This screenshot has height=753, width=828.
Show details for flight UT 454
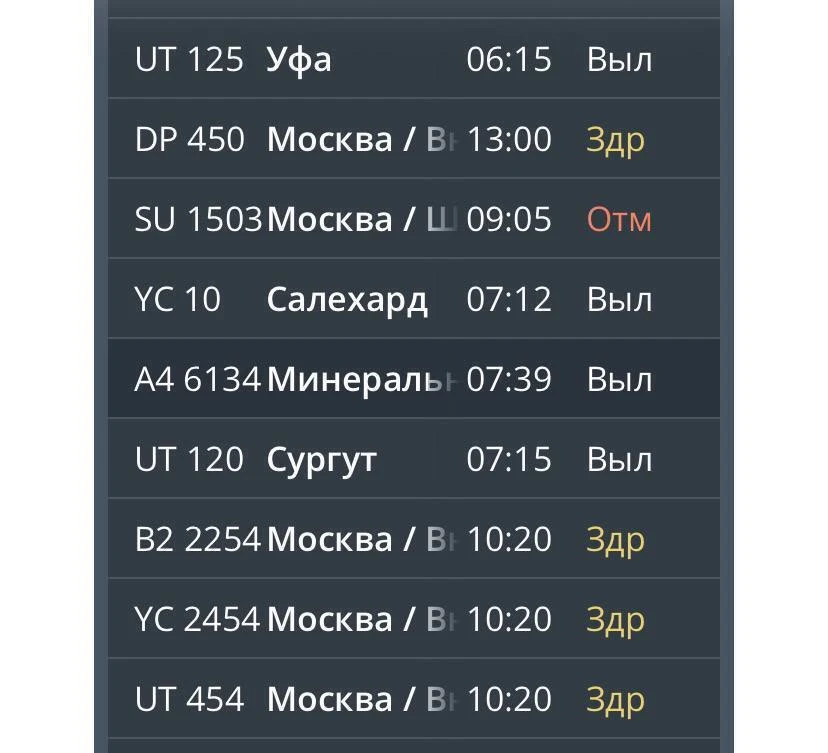pos(413,699)
